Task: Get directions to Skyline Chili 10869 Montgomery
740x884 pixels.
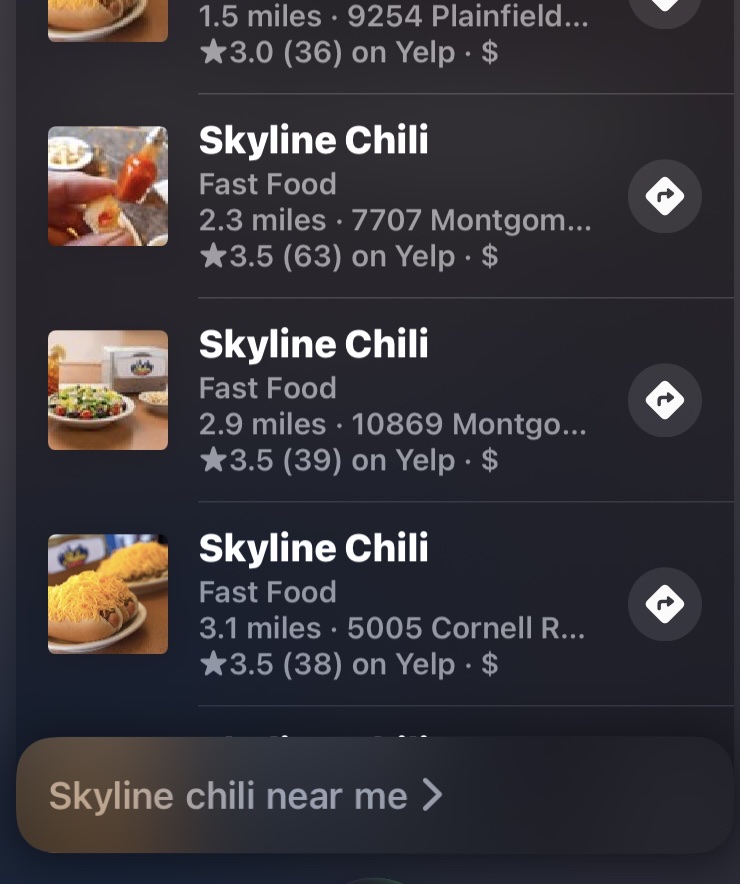Action: click(x=665, y=400)
